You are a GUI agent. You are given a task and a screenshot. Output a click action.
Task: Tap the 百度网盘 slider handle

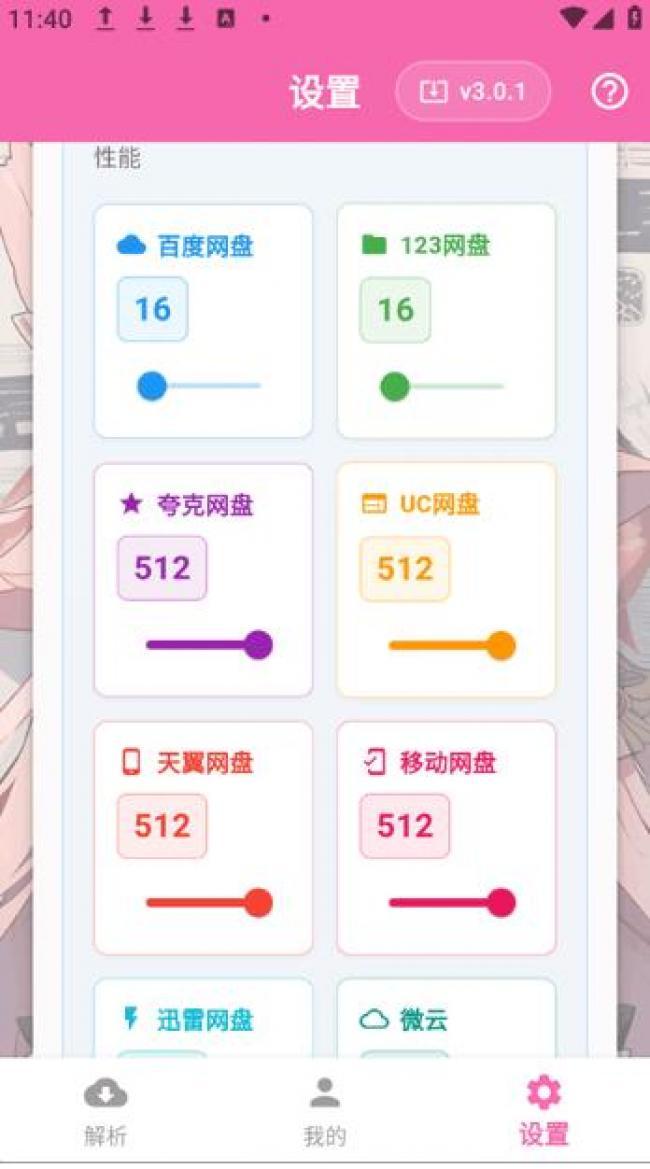point(152,386)
